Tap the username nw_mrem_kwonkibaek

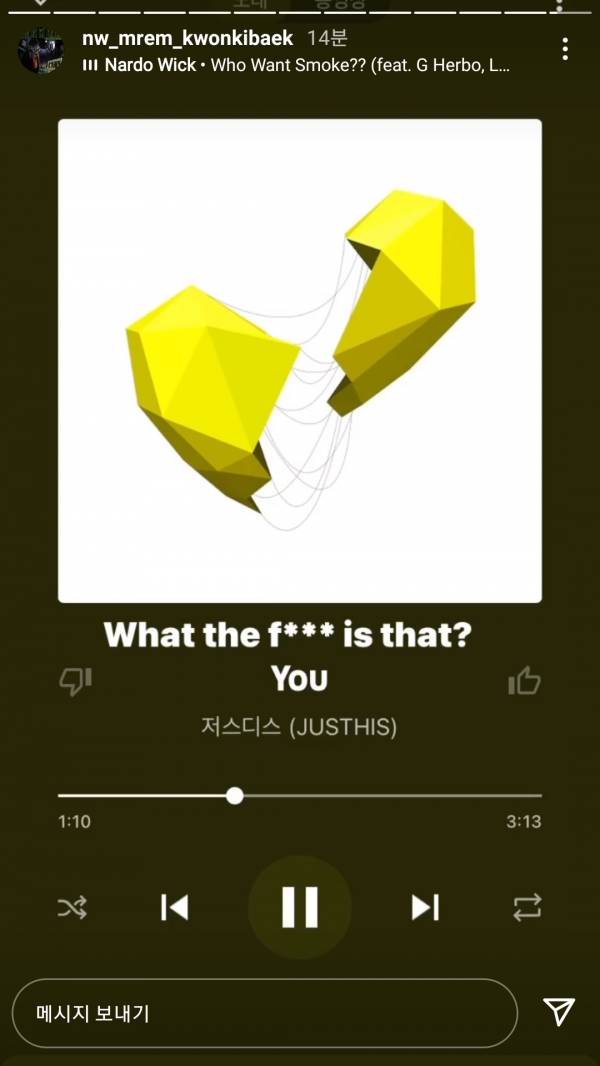pyautogui.click(x=187, y=38)
